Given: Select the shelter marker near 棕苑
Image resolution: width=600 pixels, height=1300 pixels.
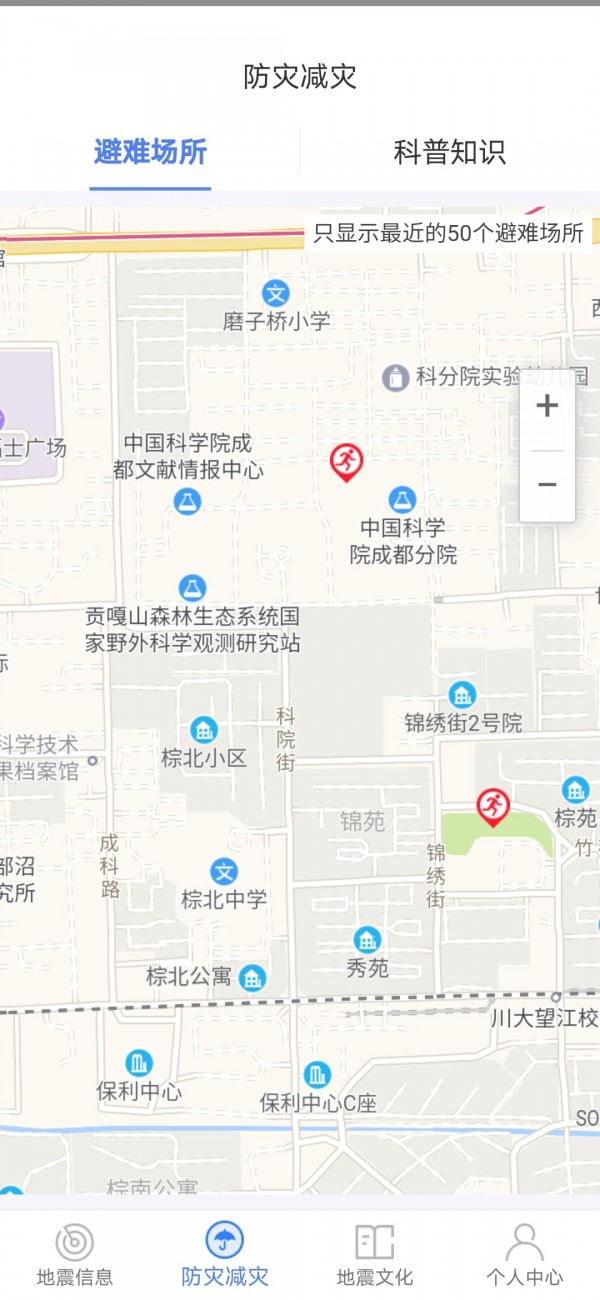Looking at the screenshot, I should 493,805.
